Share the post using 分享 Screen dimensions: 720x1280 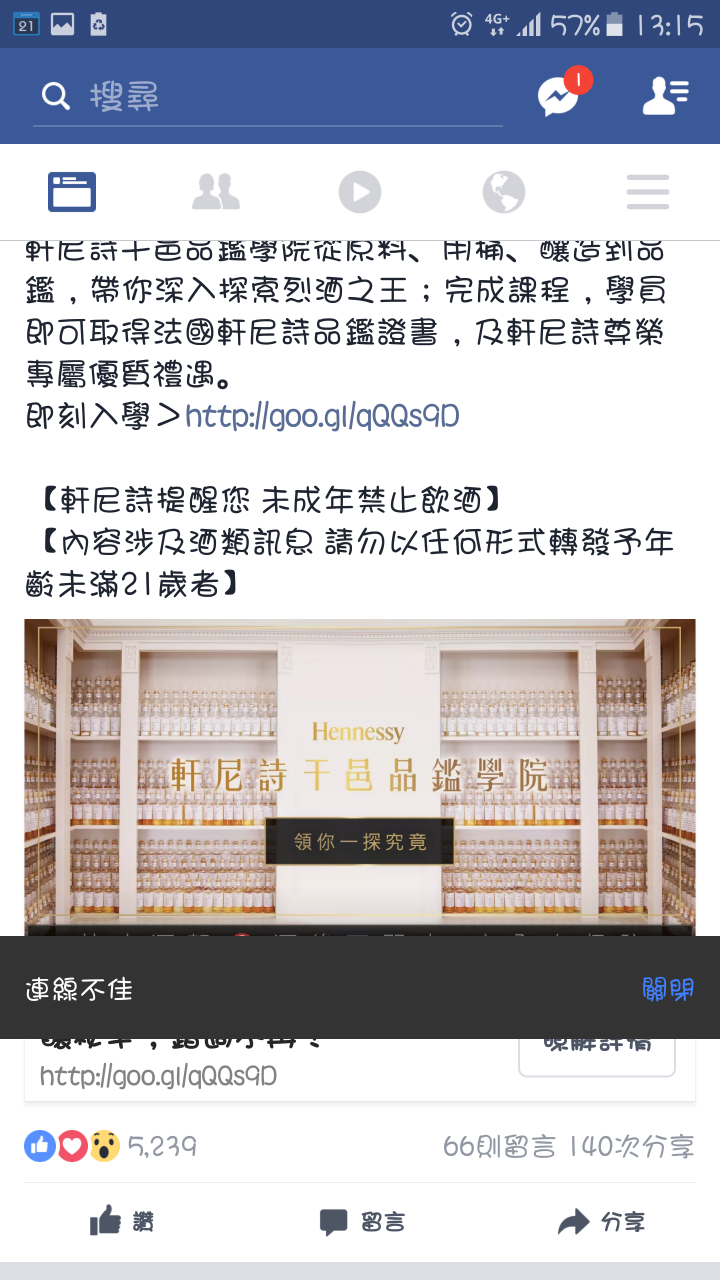click(601, 1221)
